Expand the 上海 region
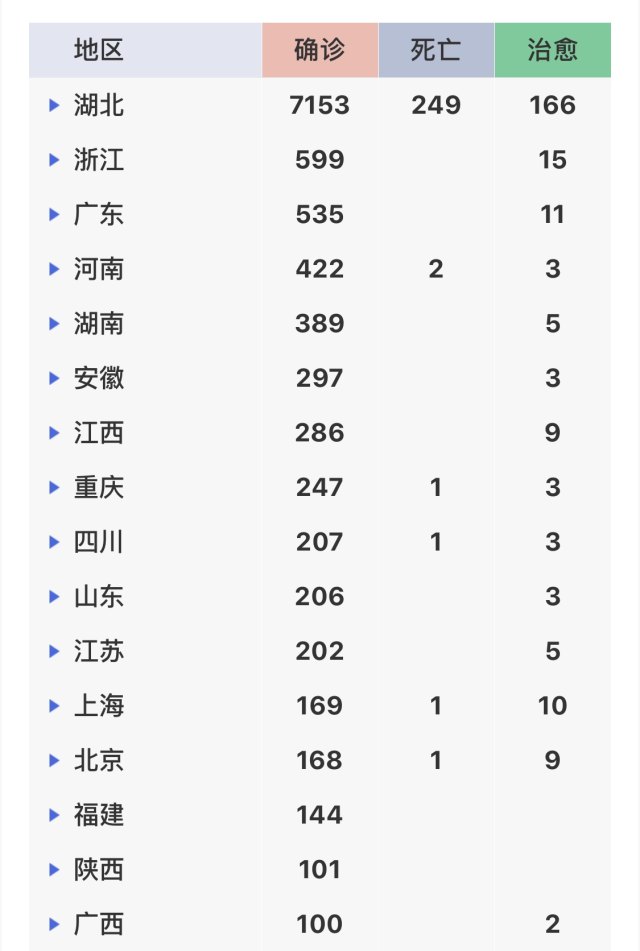The image size is (640, 951). 55,706
